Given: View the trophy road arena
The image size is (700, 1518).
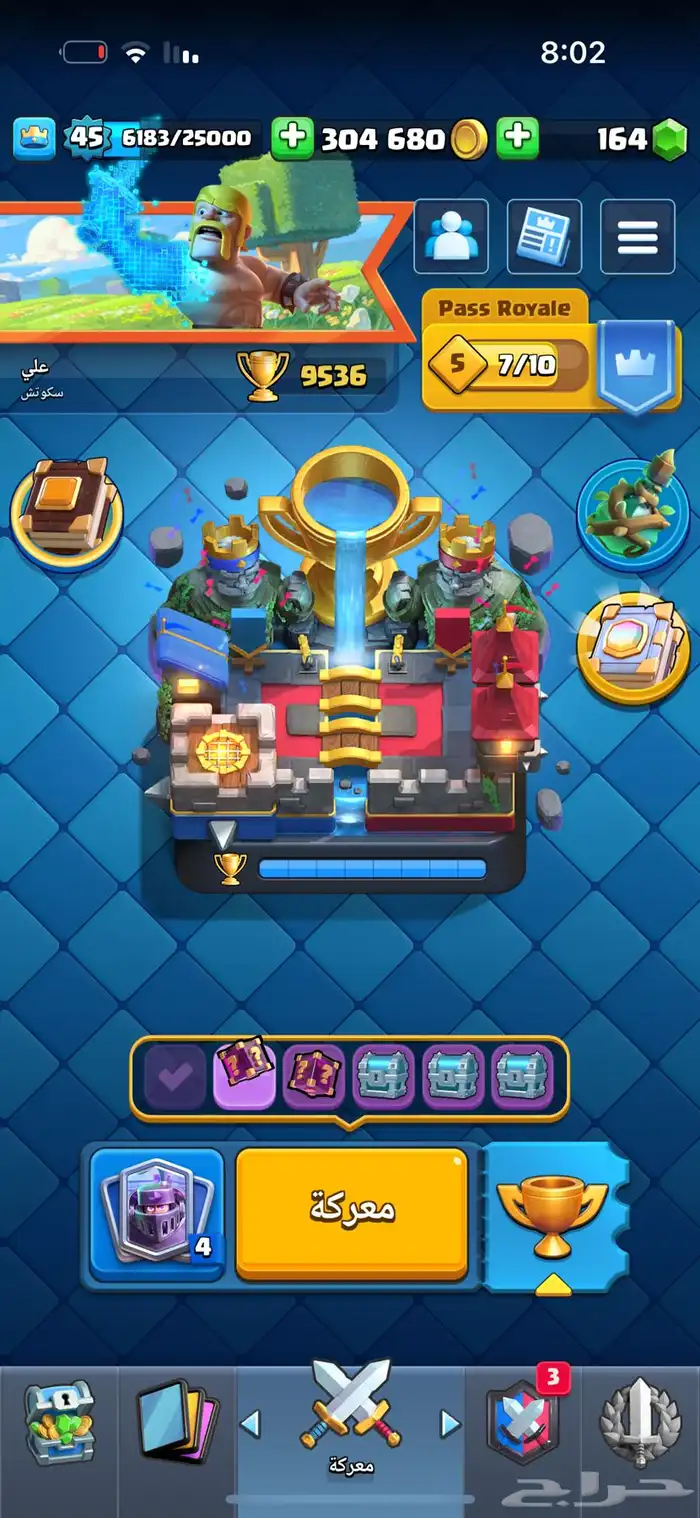Looking at the screenshot, I should pyautogui.click(x=350, y=680).
